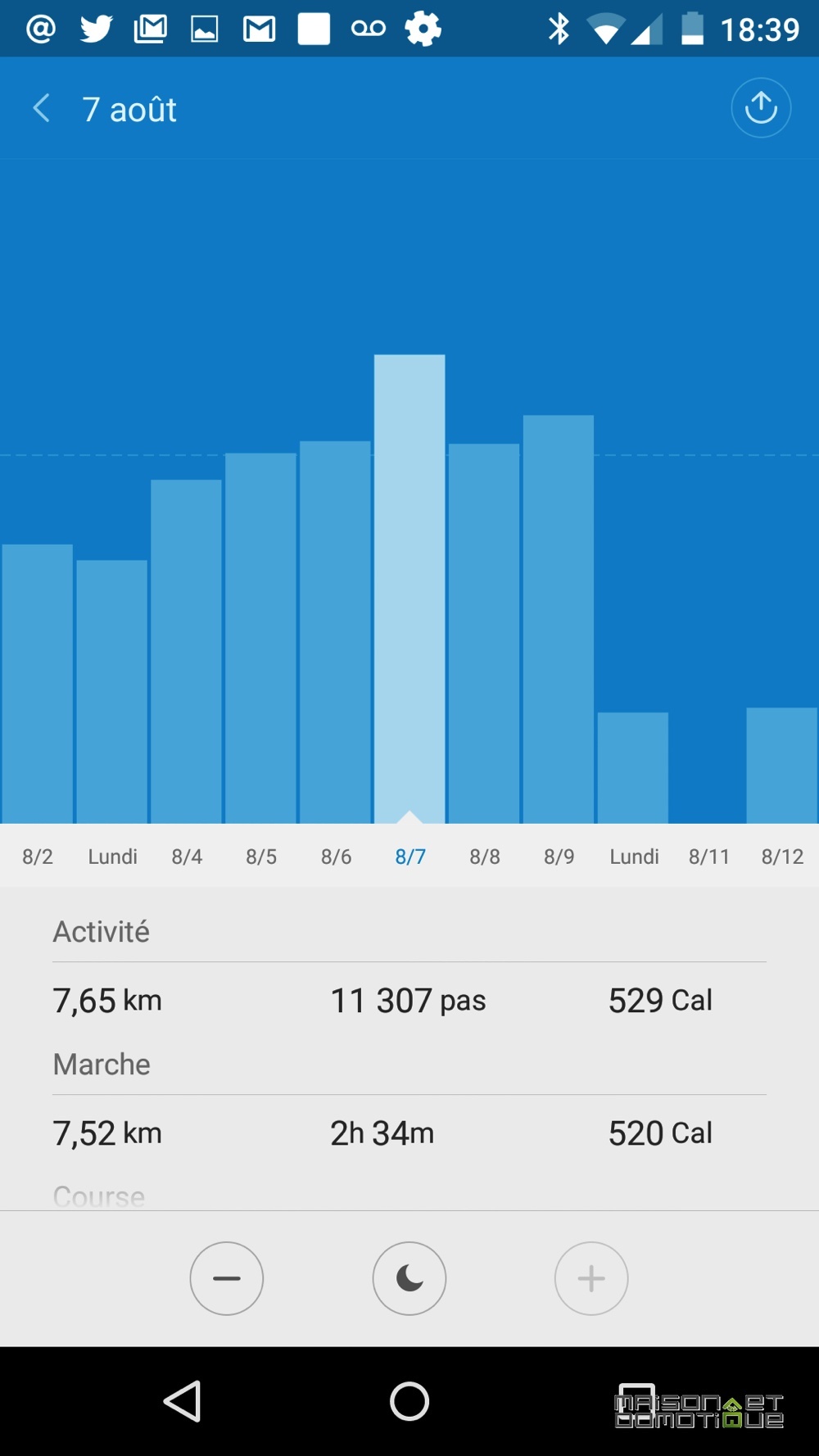Switch to sleep view with moon icon
The image size is (819, 1456).
click(409, 1278)
